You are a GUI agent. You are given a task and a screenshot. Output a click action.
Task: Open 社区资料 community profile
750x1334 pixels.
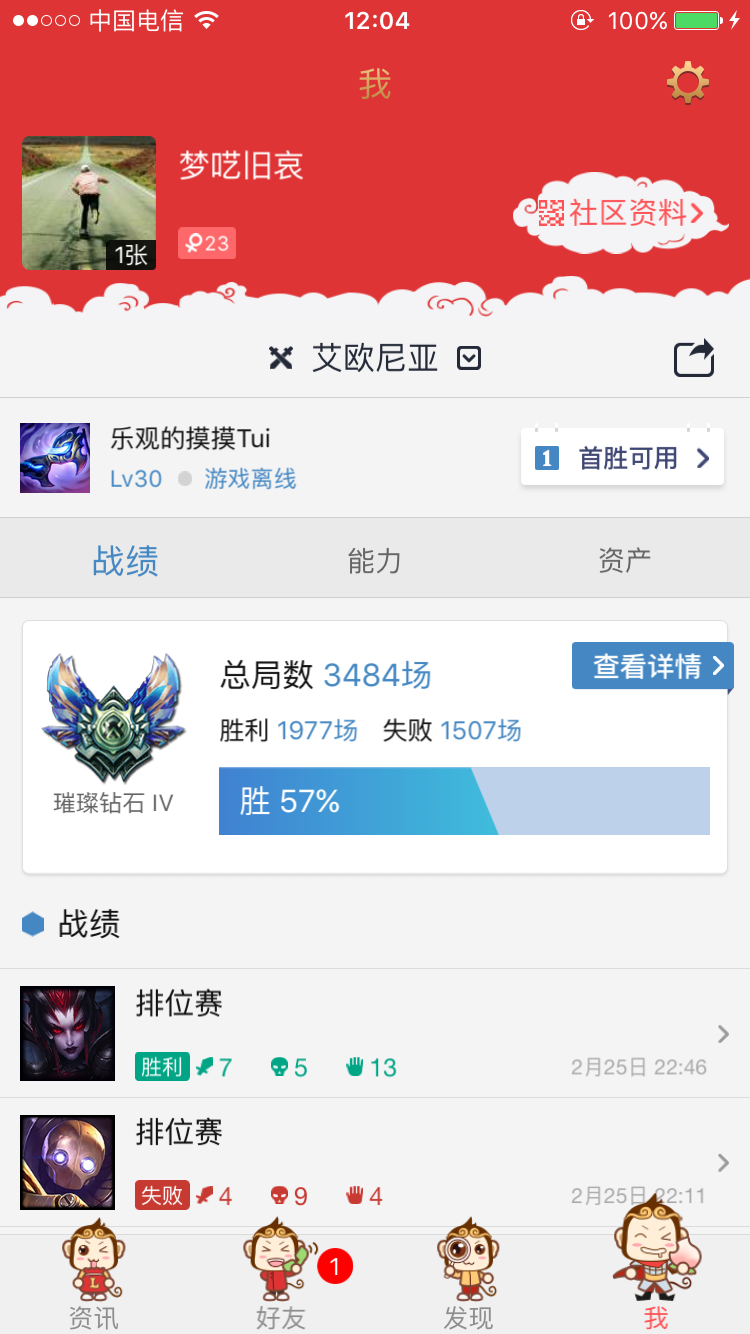coord(621,212)
